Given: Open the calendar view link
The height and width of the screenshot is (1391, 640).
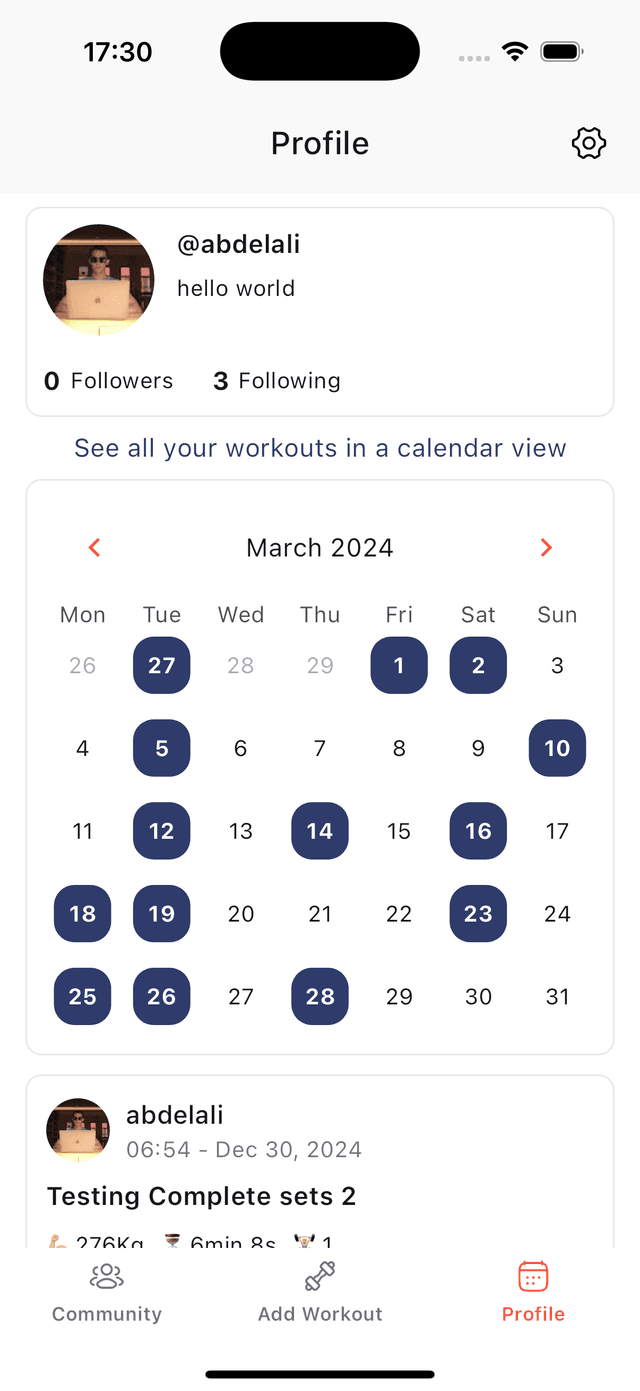Looking at the screenshot, I should click(320, 448).
